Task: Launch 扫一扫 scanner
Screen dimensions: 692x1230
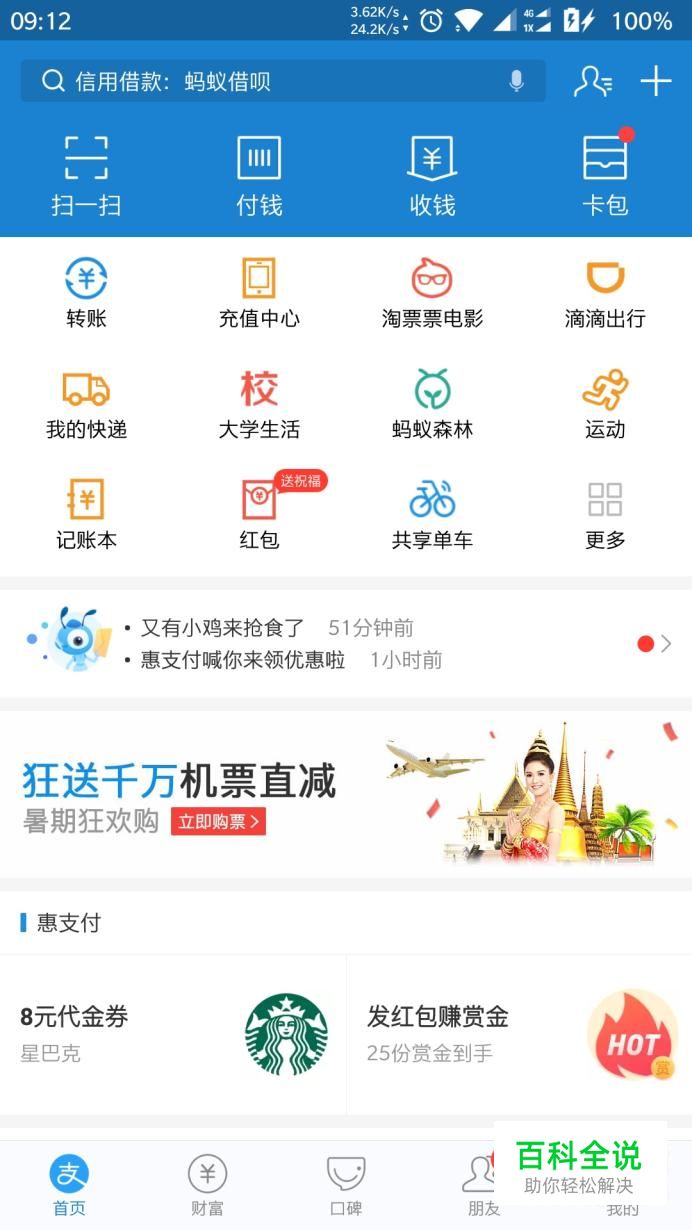Action: coord(86,175)
